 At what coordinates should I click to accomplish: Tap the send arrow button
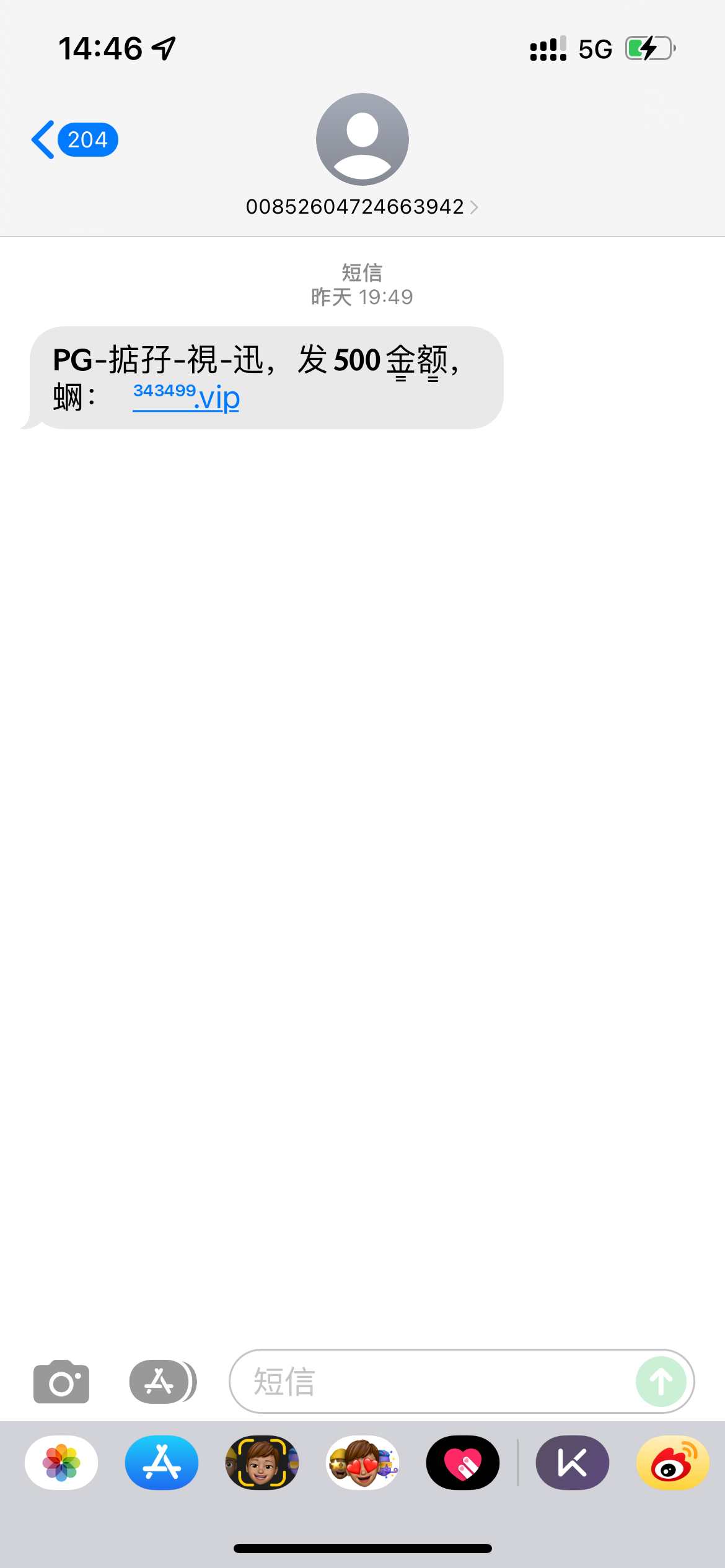click(x=661, y=1382)
